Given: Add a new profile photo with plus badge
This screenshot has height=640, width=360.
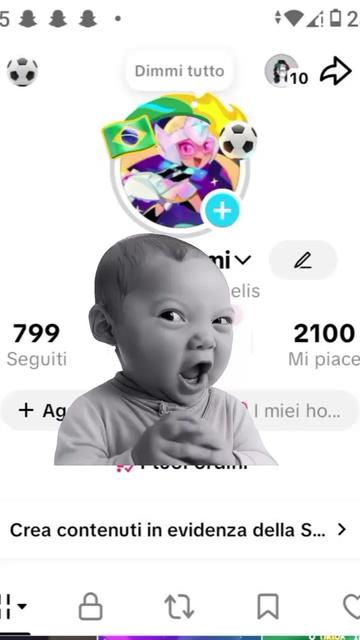Looking at the screenshot, I should click(222, 211).
